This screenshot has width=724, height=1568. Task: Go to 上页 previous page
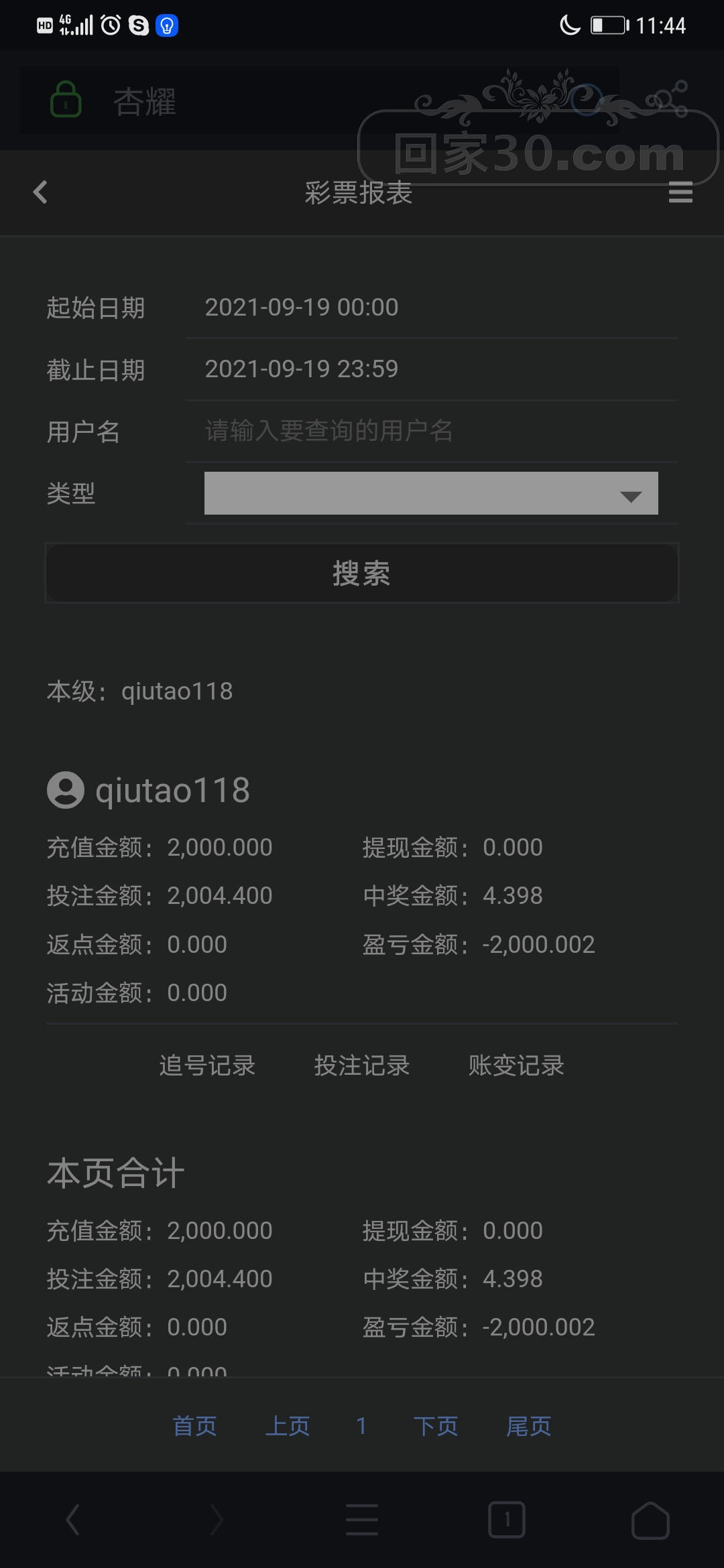[288, 1426]
